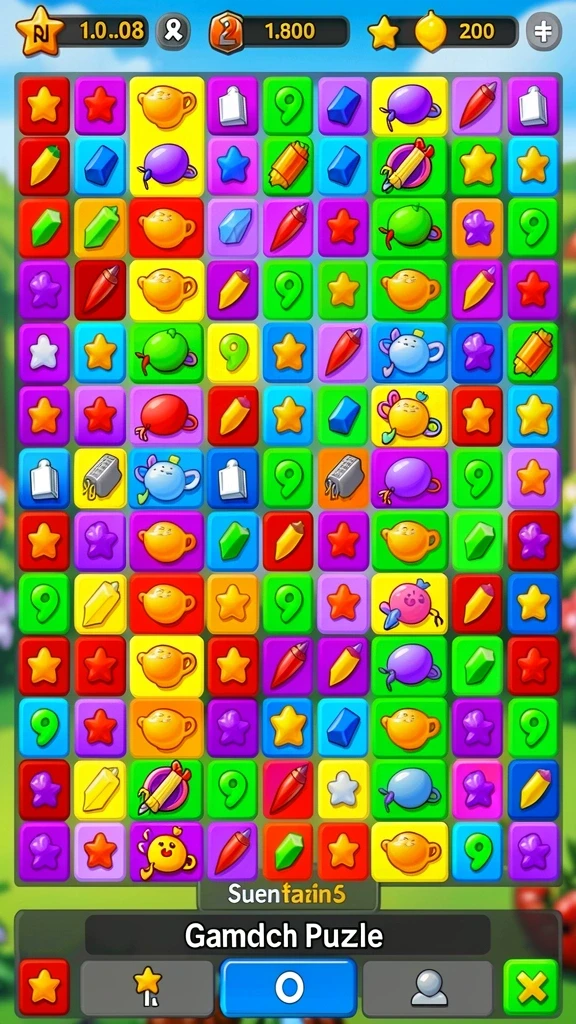
Task: Open the ribbon badge icon in the top bar
Action: click(173, 31)
